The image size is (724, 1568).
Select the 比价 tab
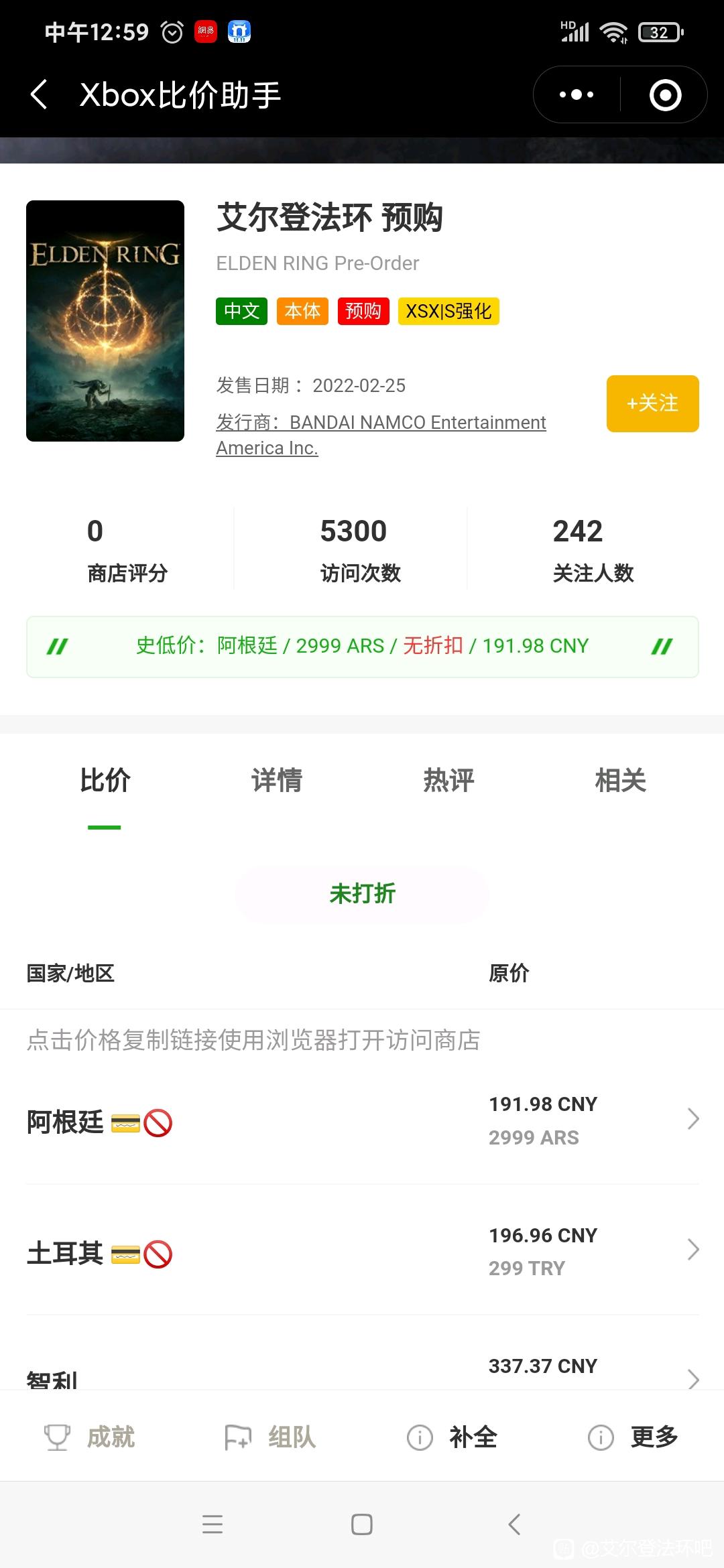click(x=105, y=781)
